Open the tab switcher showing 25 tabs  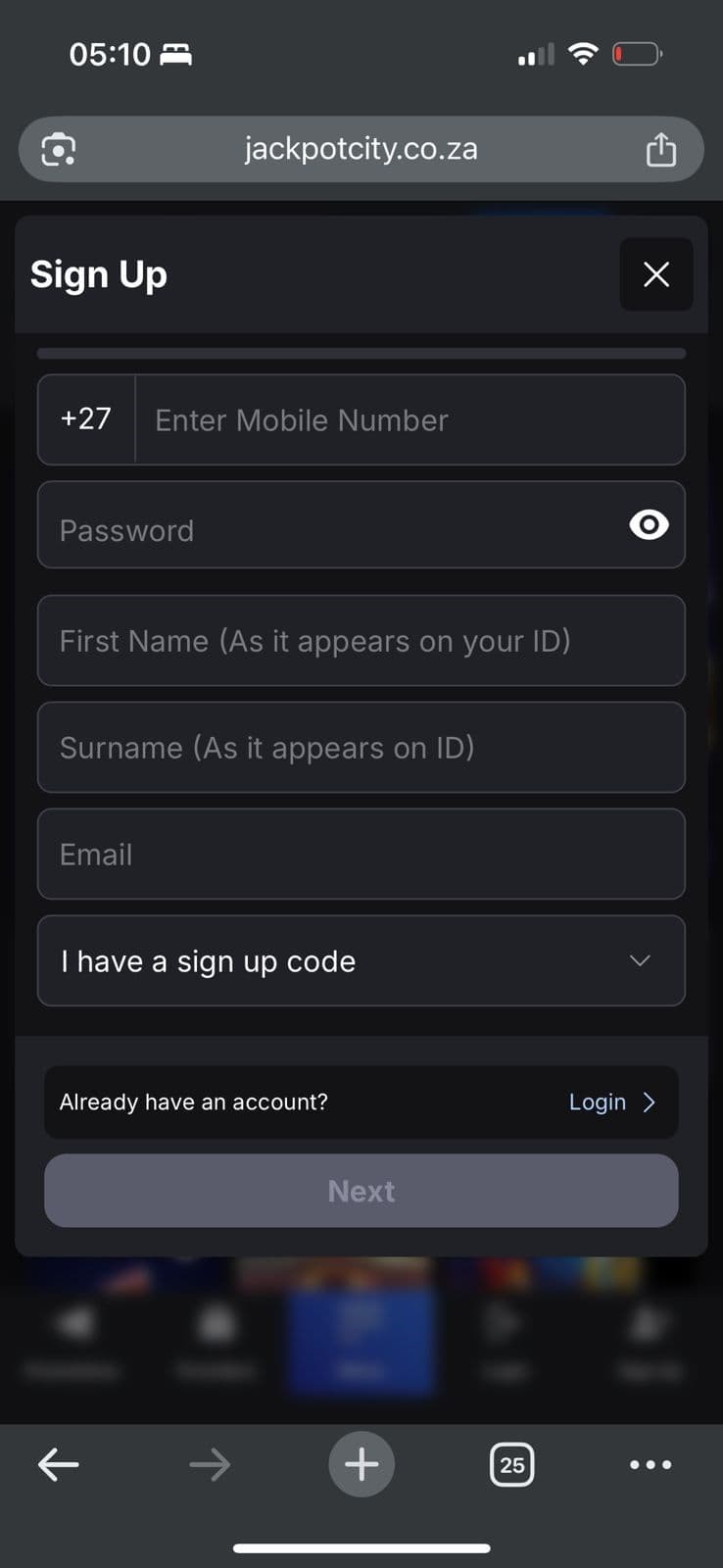pyautogui.click(x=511, y=1464)
